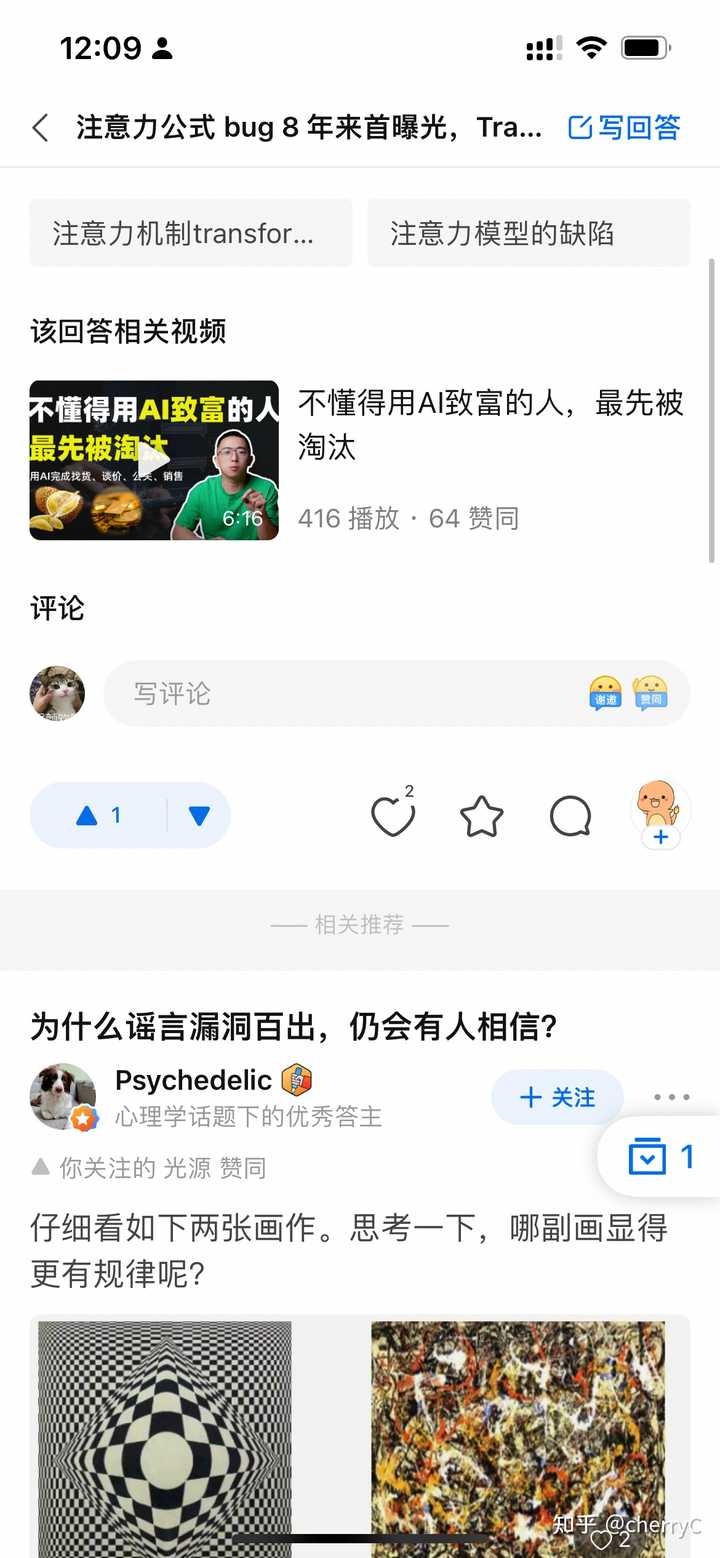
Task: Open the comments bubble icon
Action: point(570,817)
